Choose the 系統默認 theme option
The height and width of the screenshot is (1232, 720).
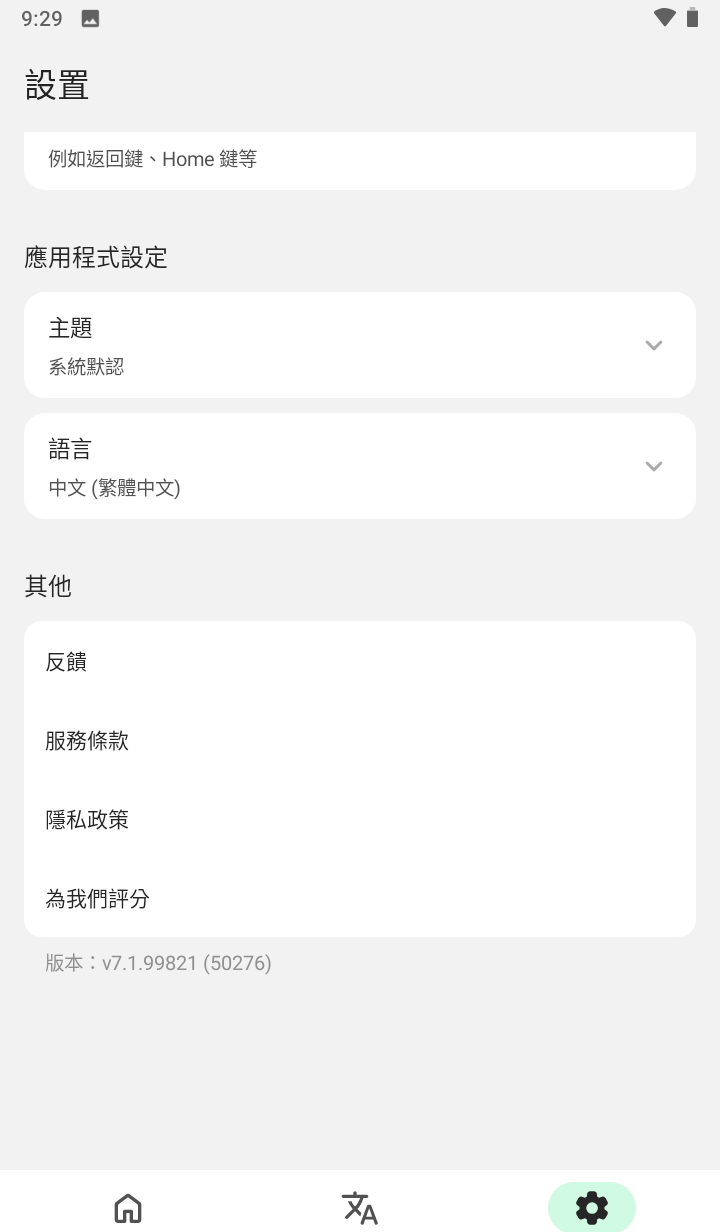[x=85, y=366]
